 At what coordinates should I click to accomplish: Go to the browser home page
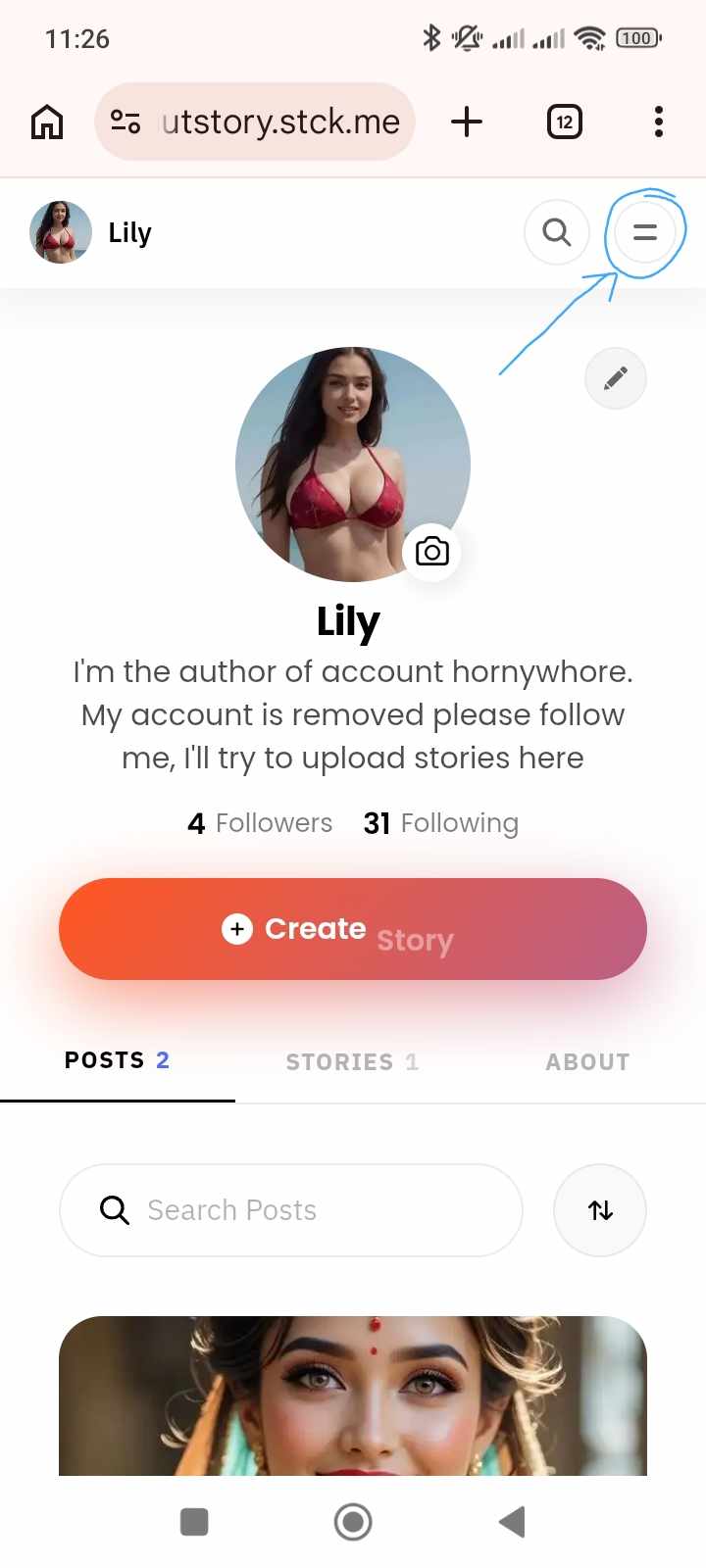[47, 122]
